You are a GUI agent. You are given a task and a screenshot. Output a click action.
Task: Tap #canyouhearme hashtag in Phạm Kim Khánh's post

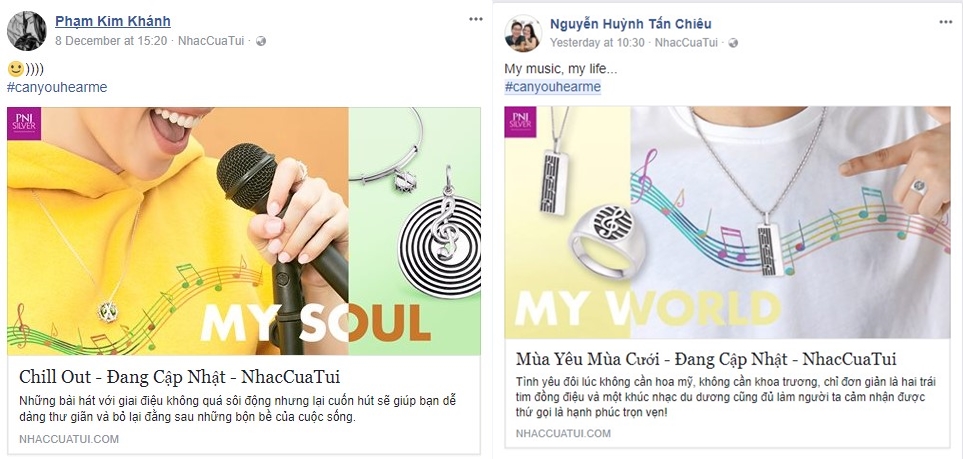[56, 87]
